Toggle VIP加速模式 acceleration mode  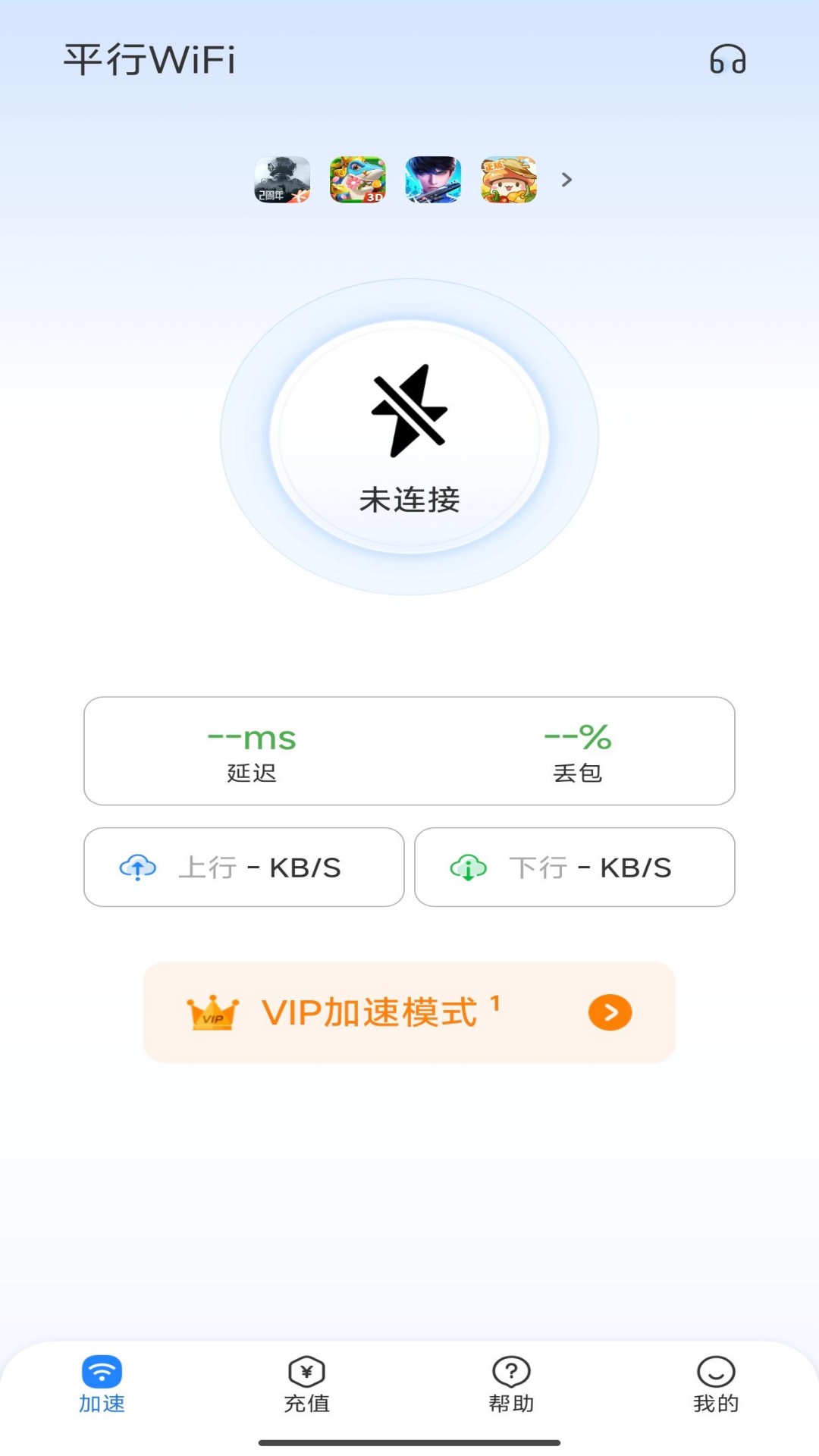[409, 1012]
